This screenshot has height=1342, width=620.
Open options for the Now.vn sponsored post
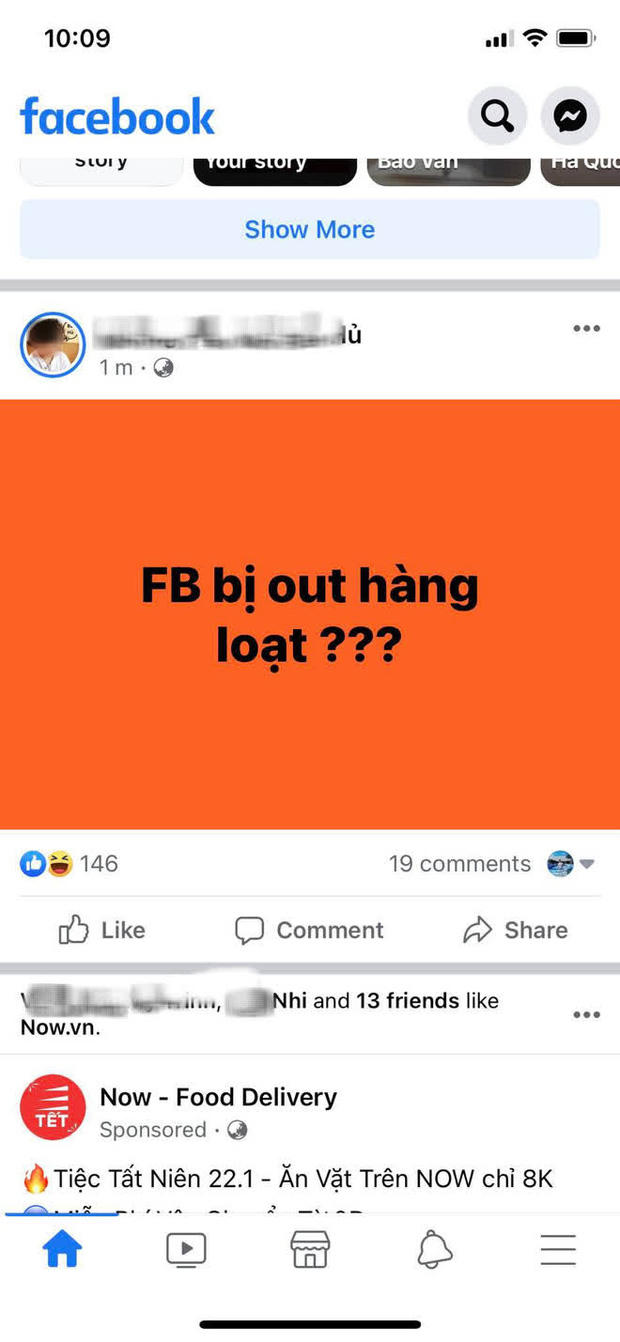point(586,1015)
